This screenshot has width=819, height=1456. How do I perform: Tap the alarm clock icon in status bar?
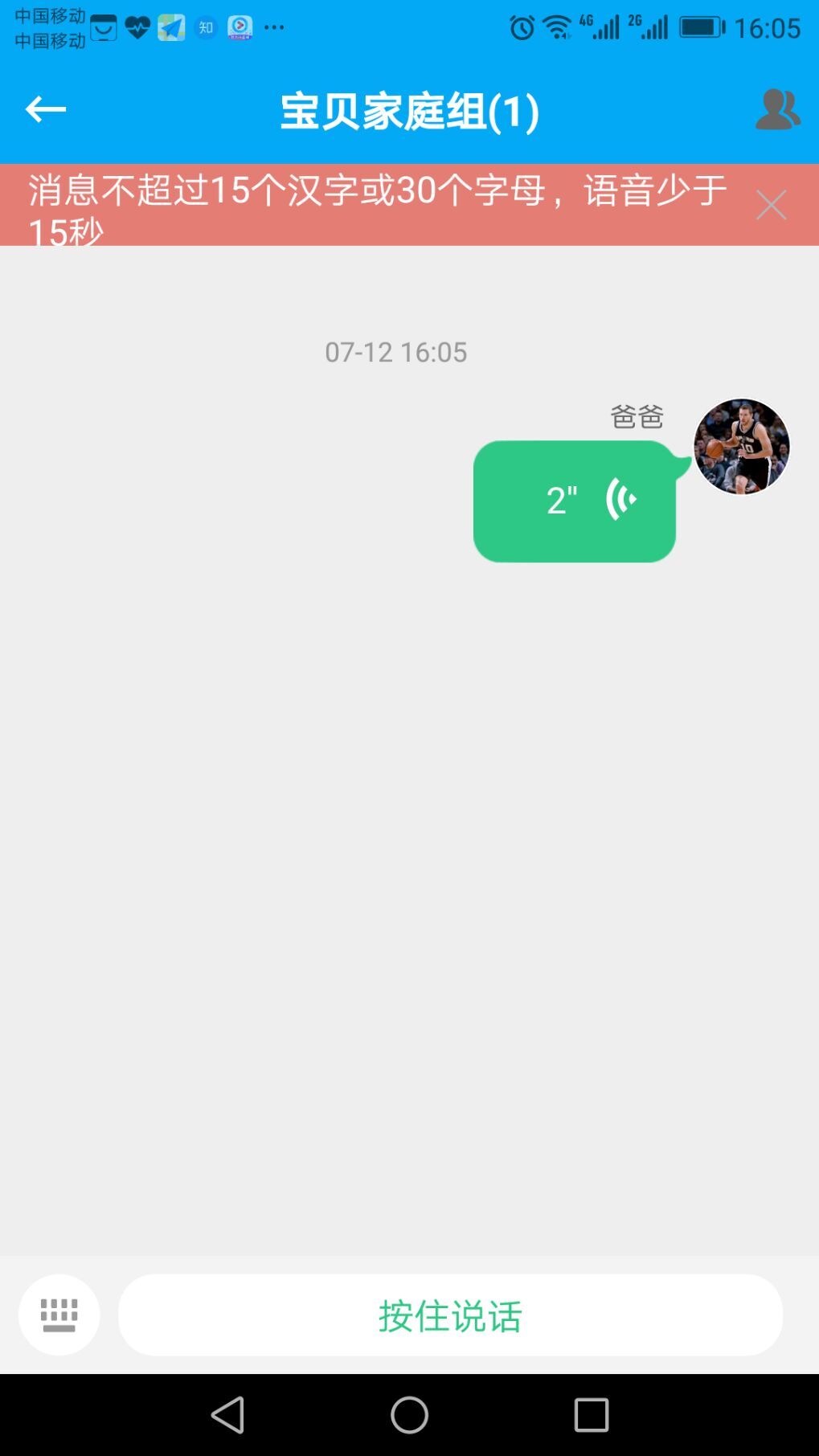[522, 27]
